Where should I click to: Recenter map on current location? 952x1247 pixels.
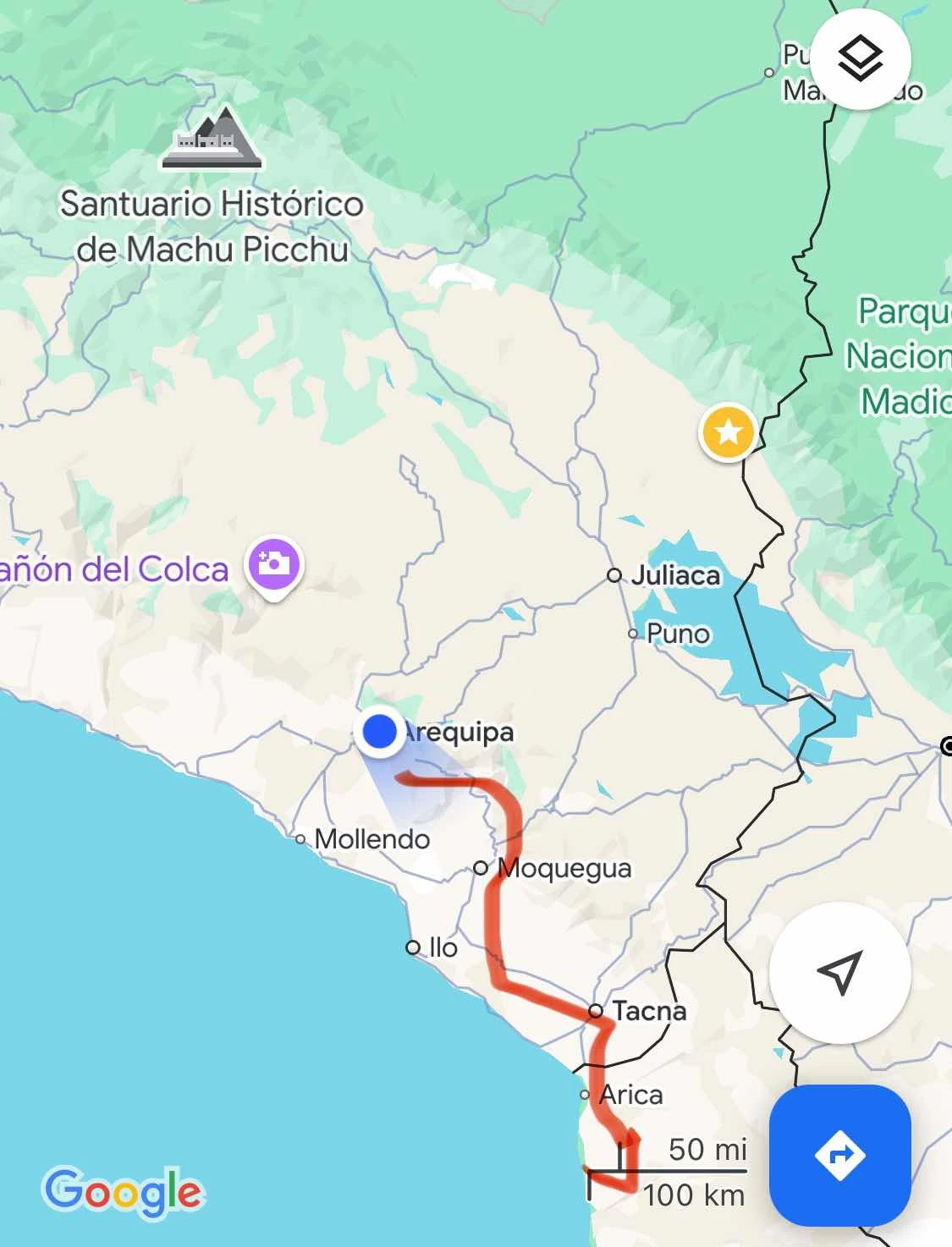pos(839,972)
